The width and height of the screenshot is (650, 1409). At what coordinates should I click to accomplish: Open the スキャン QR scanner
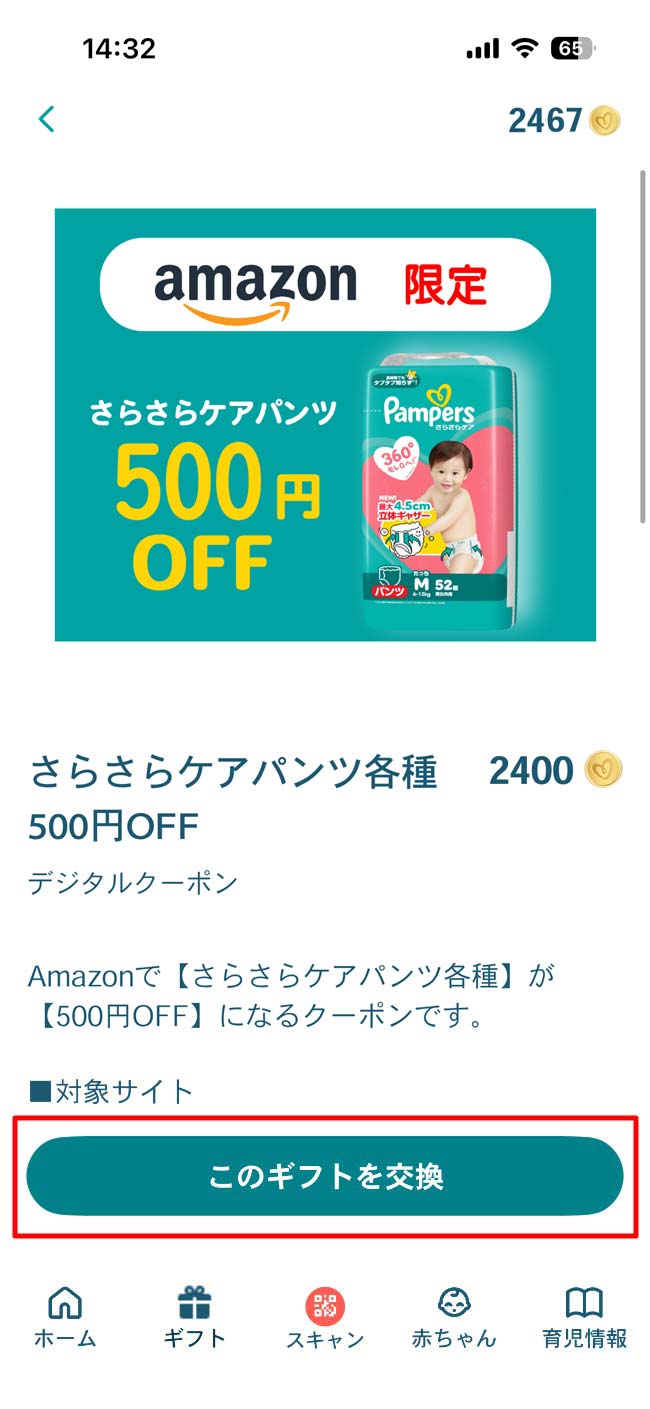pos(325,1318)
